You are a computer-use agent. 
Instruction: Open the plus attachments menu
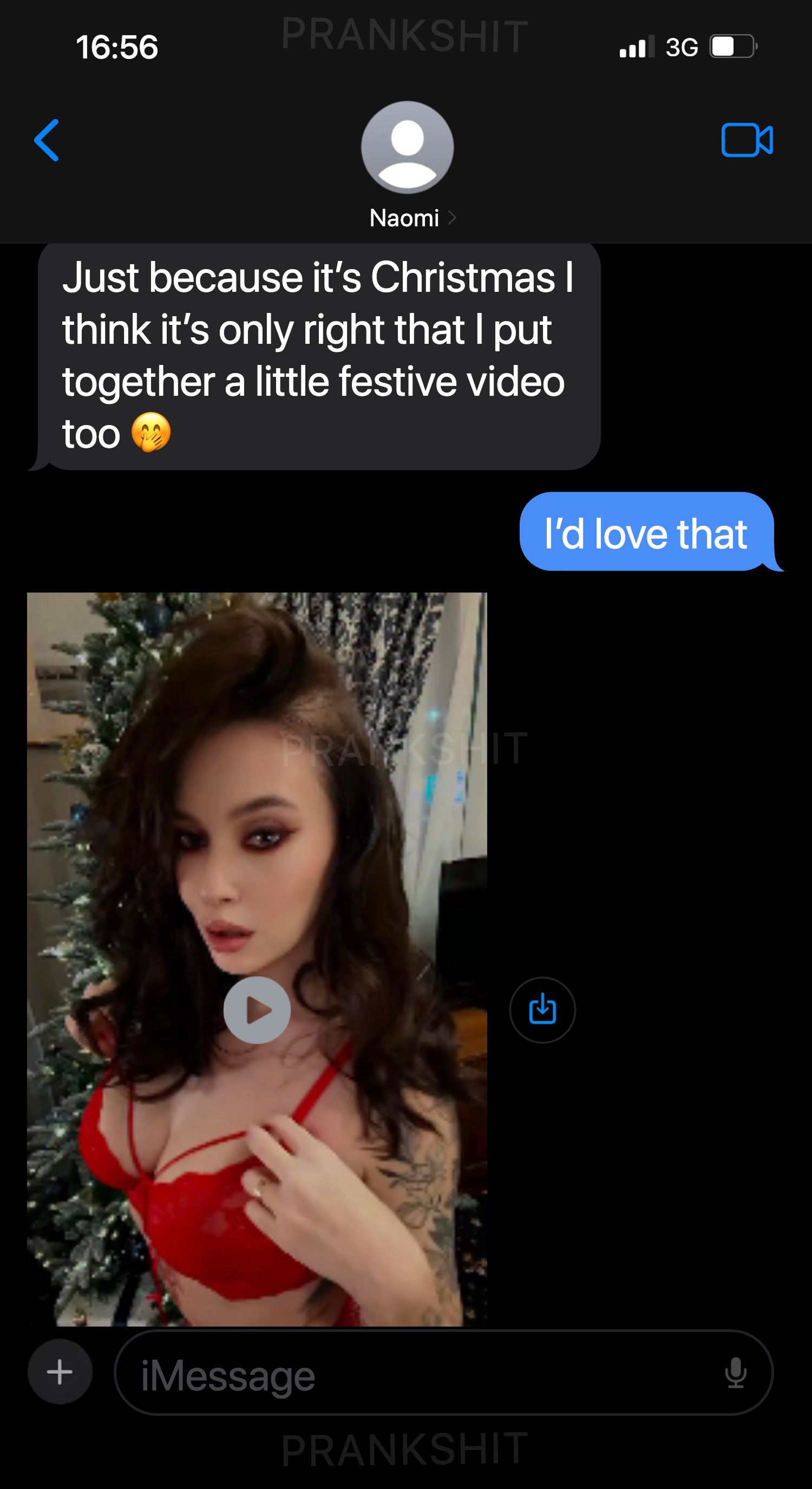(60, 1372)
